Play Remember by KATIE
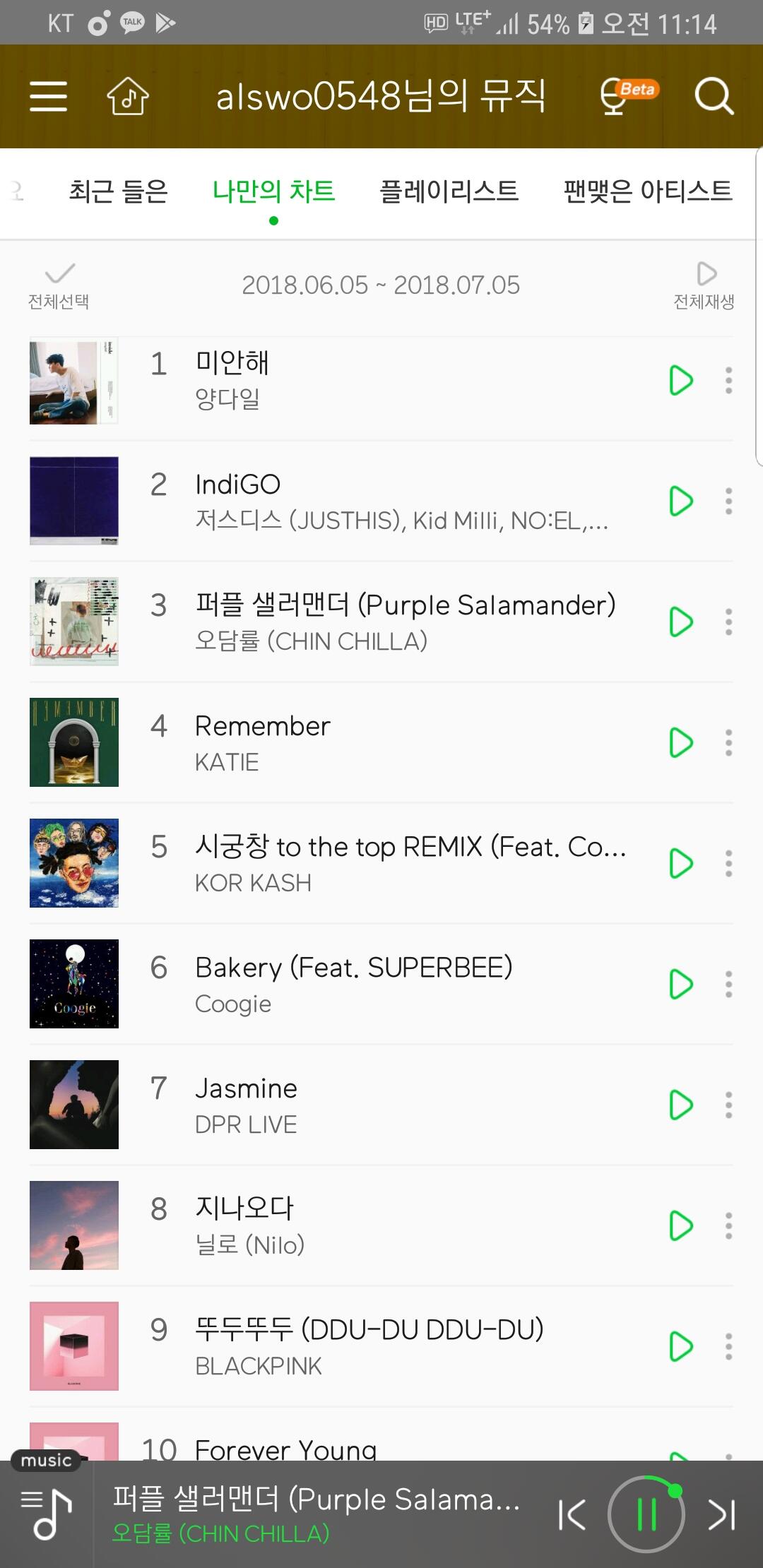763x1568 pixels. (680, 743)
